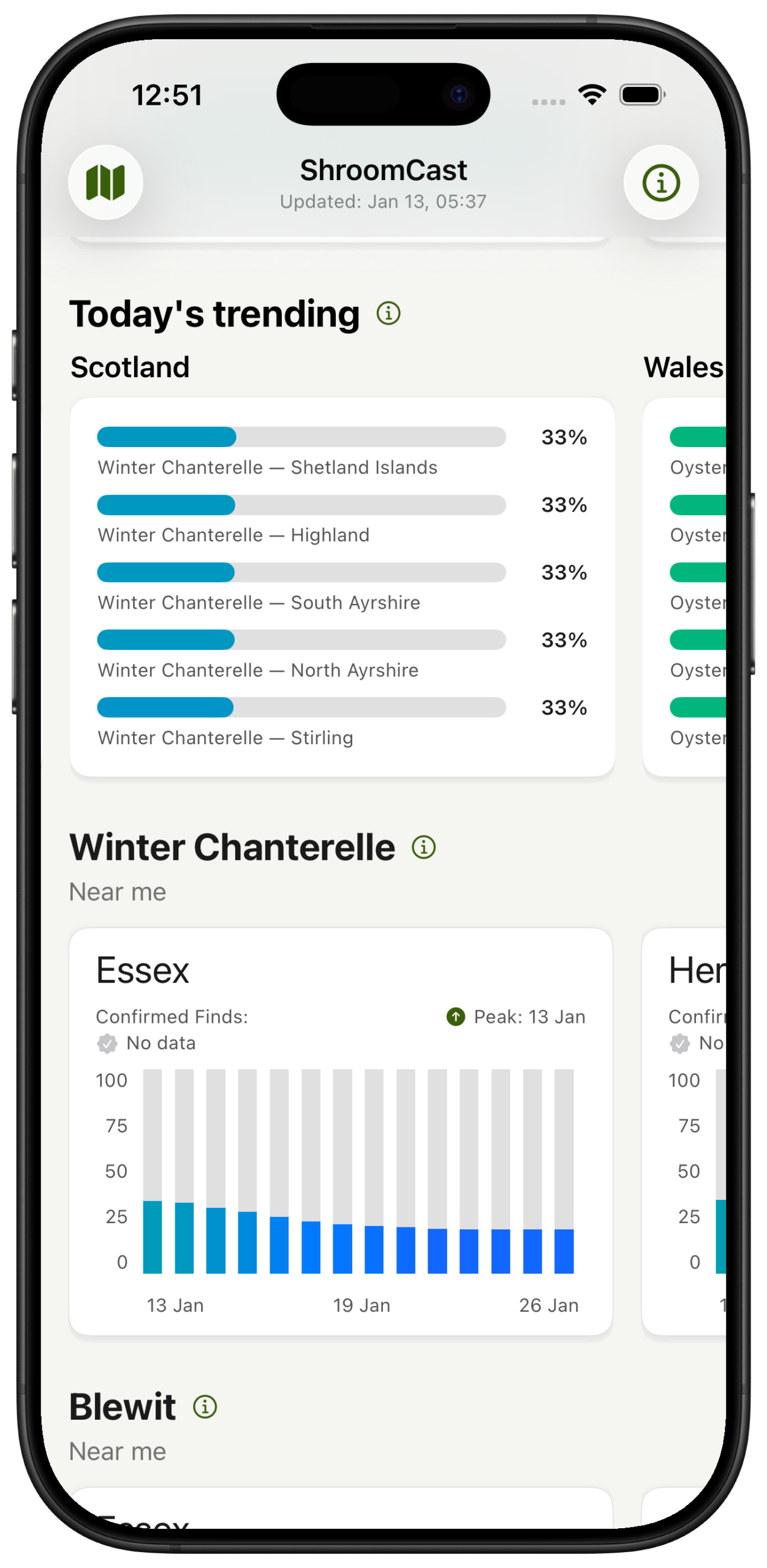This screenshot has height=1568, width=767.
Task: Open Winter Chanterelle — North Ayrshire row
Action: point(342,654)
